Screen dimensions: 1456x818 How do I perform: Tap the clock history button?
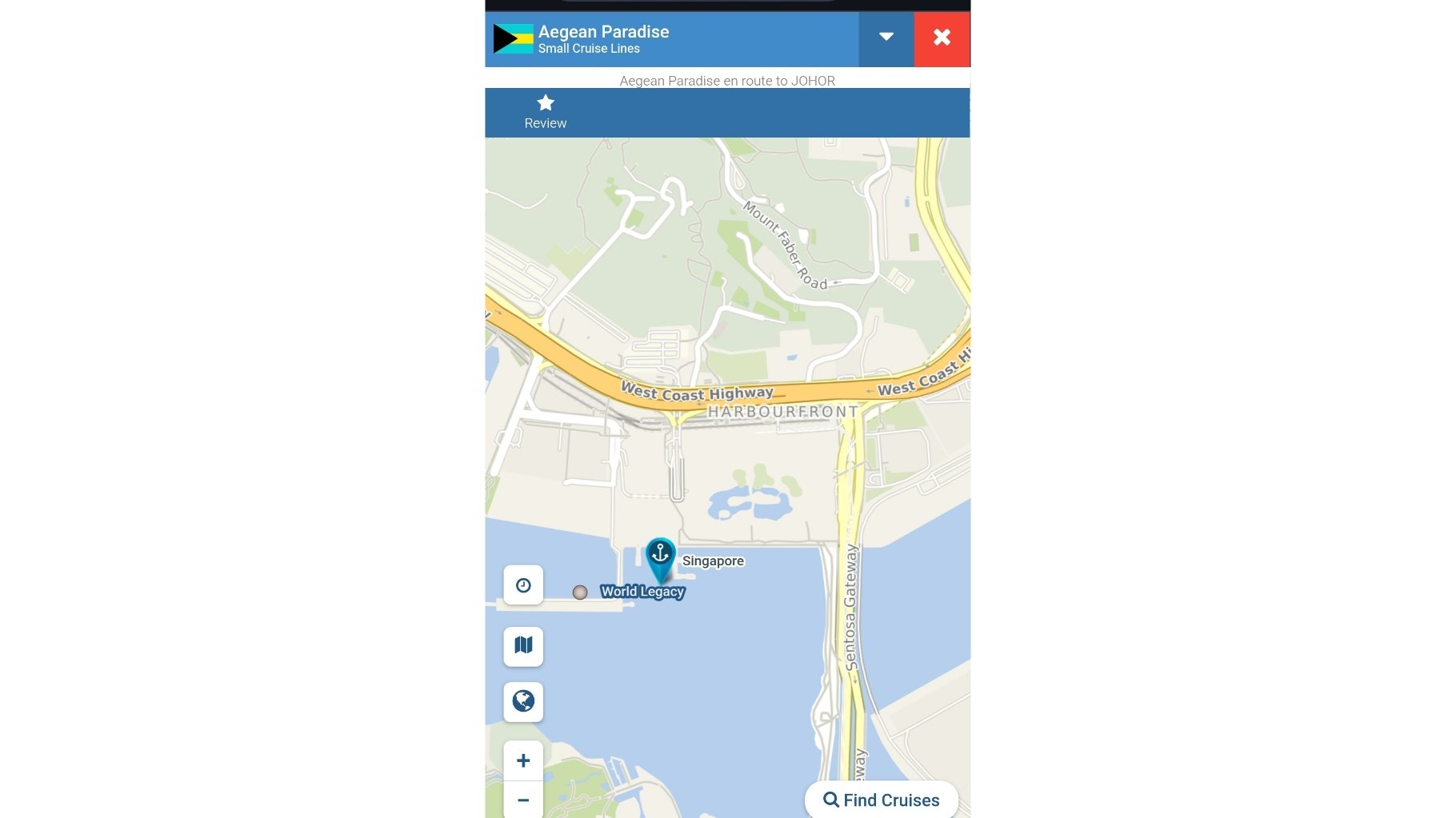(523, 585)
